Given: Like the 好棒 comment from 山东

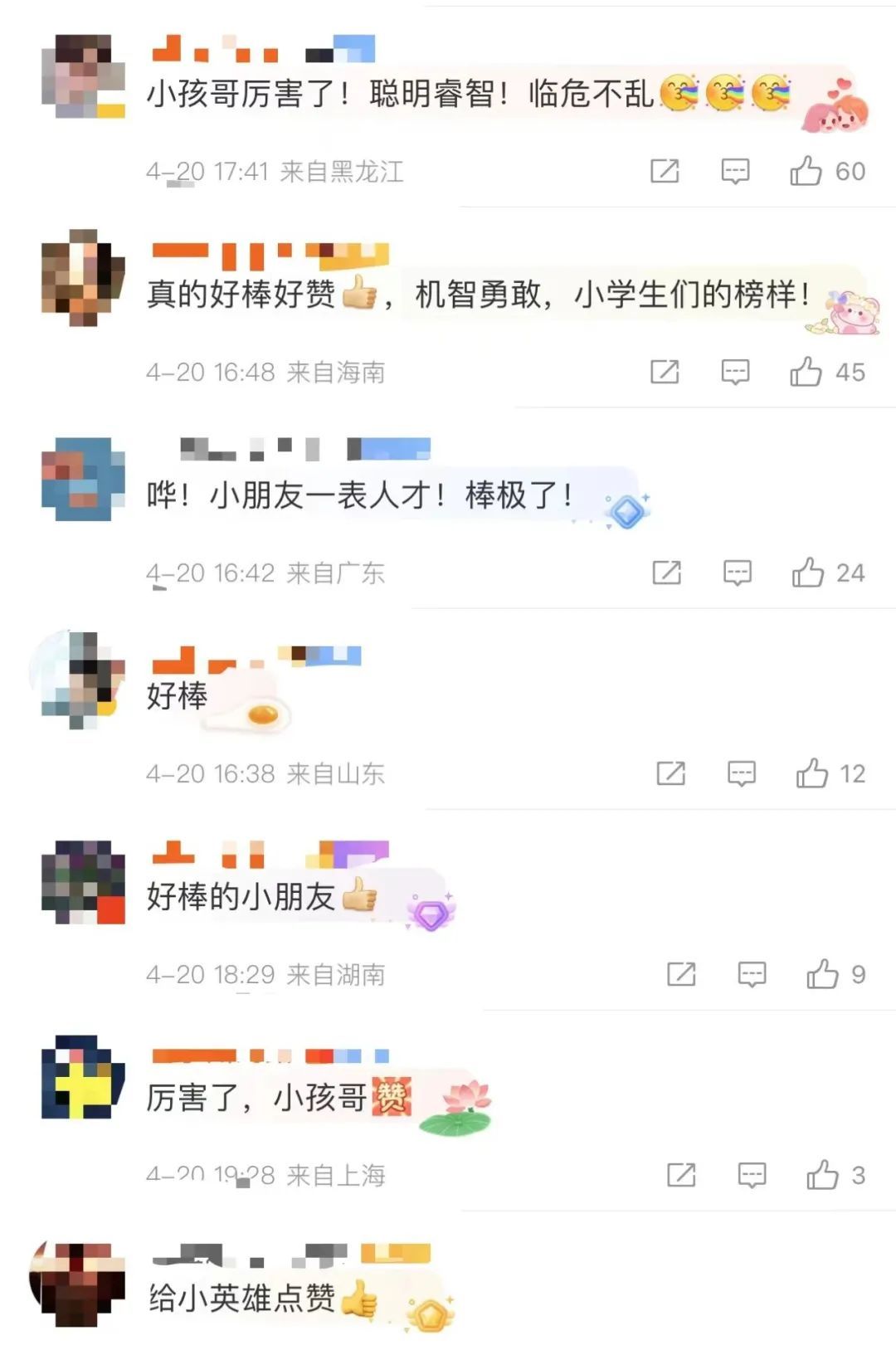Looking at the screenshot, I should point(811,774).
